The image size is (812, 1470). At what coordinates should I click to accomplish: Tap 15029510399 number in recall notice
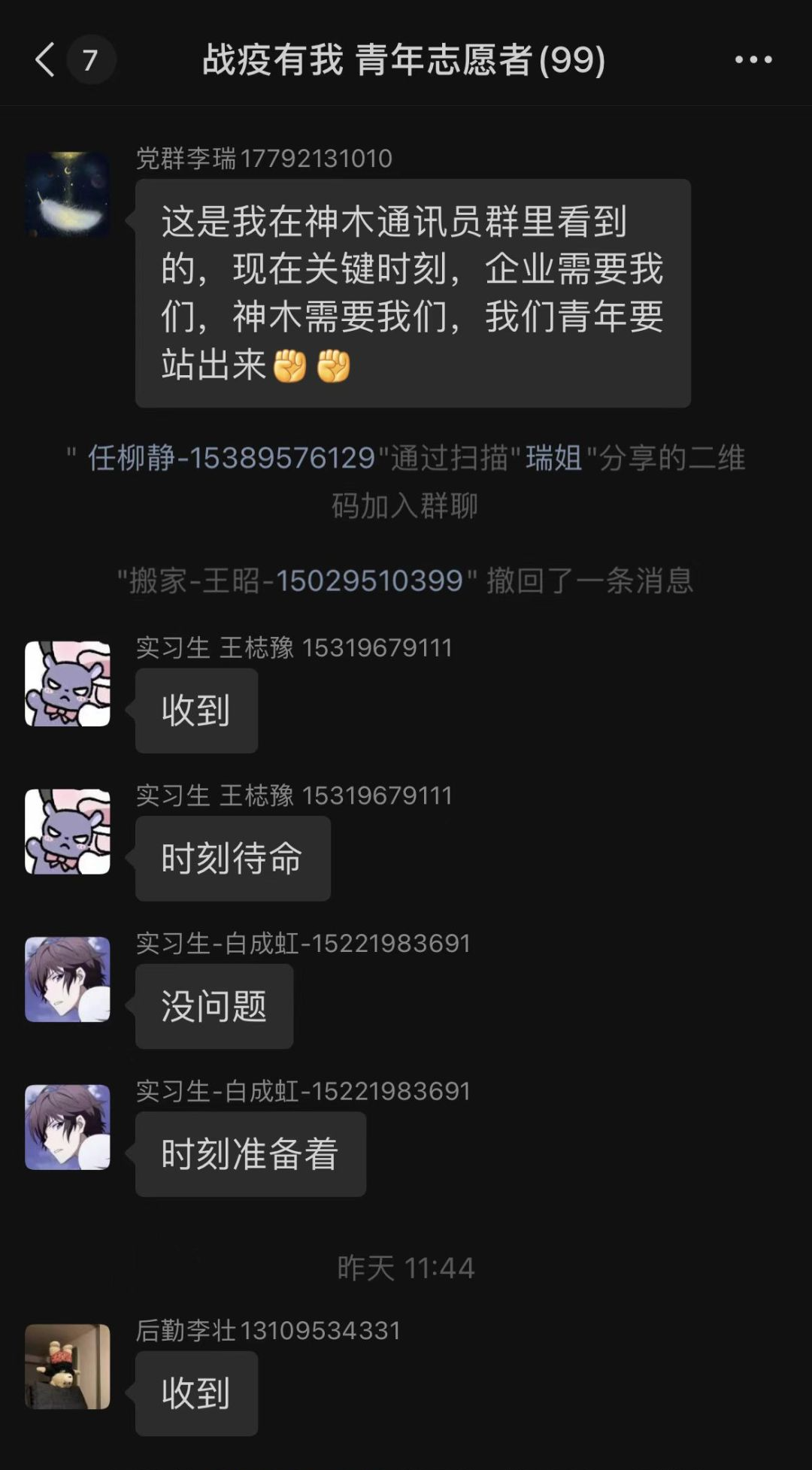[369, 581]
